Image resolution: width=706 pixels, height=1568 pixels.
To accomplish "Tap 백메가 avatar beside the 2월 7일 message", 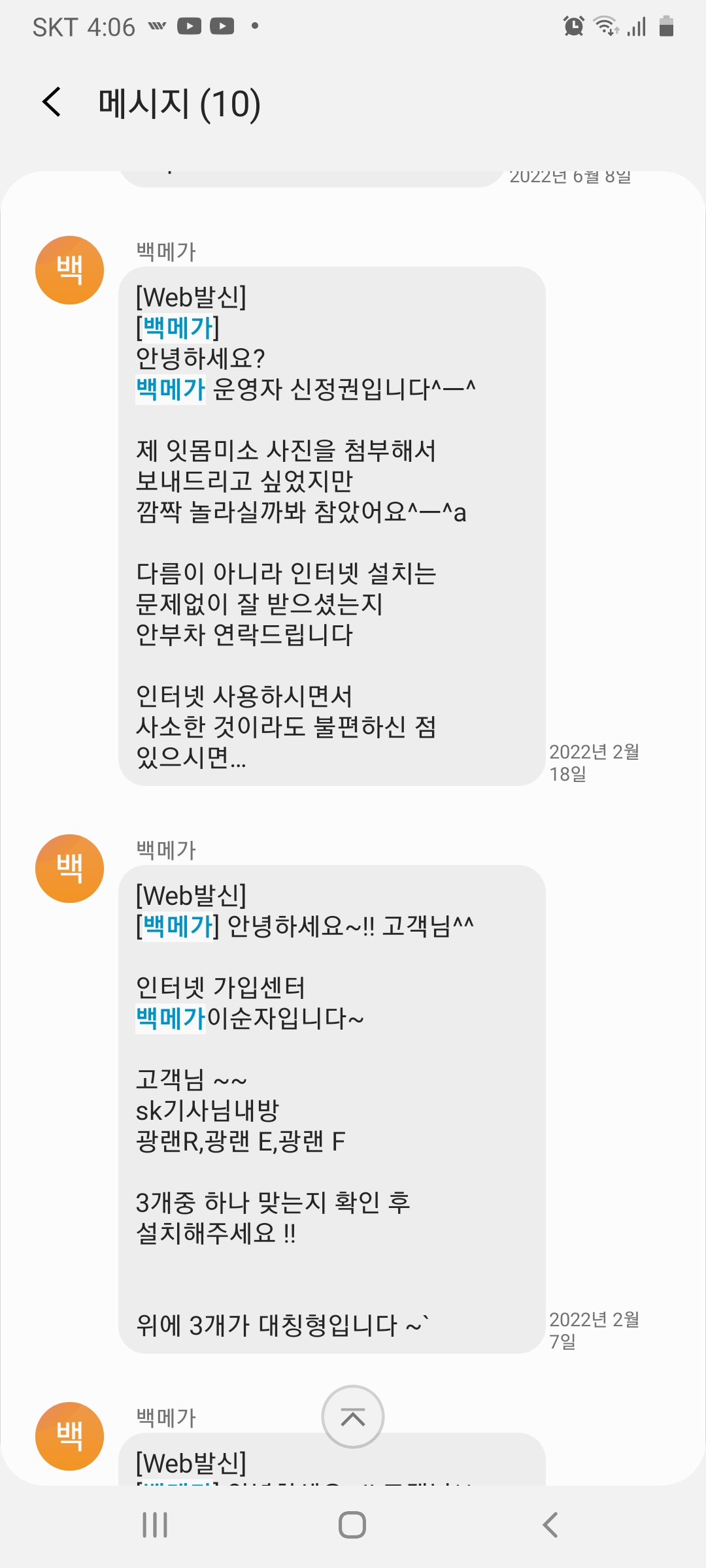I will coord(69,868).
